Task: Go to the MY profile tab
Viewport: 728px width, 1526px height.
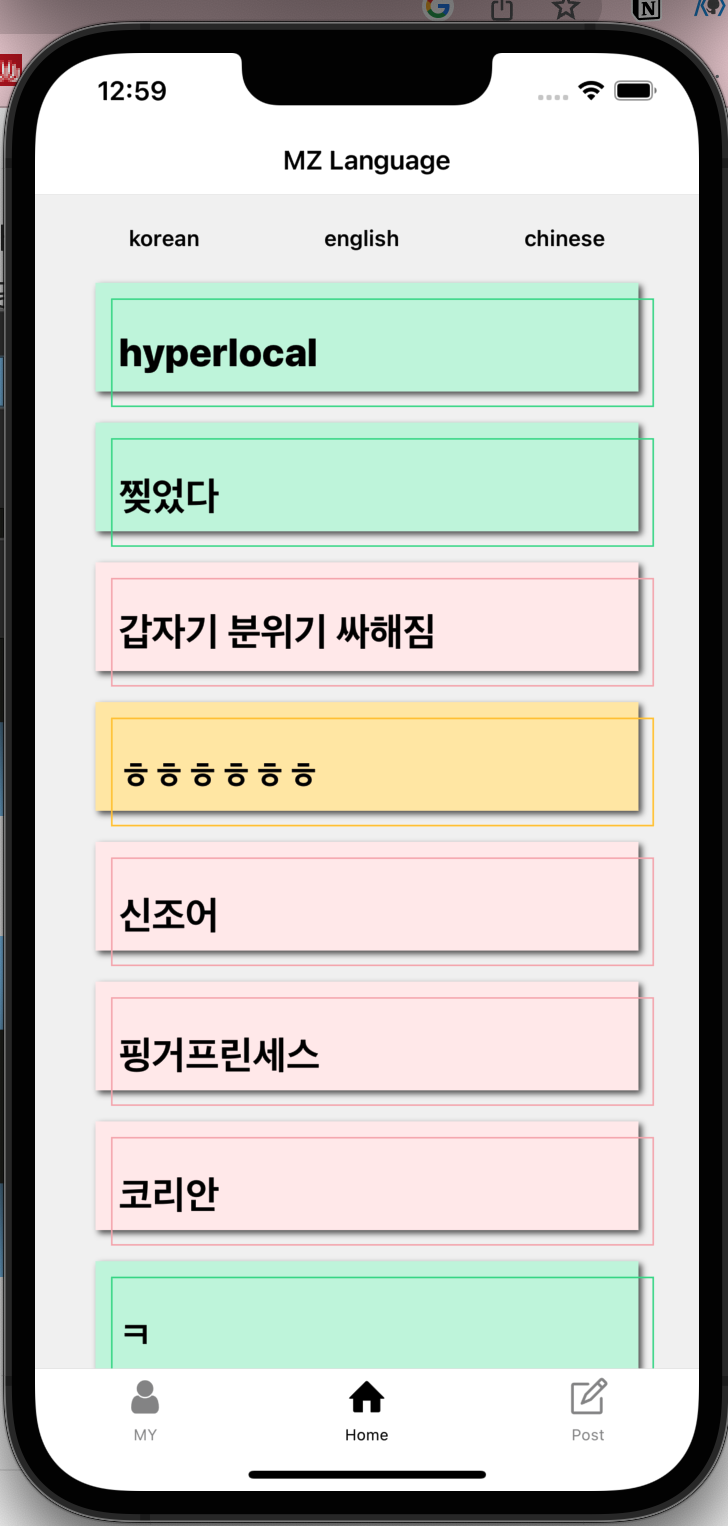Action: tap(145, 1408)
